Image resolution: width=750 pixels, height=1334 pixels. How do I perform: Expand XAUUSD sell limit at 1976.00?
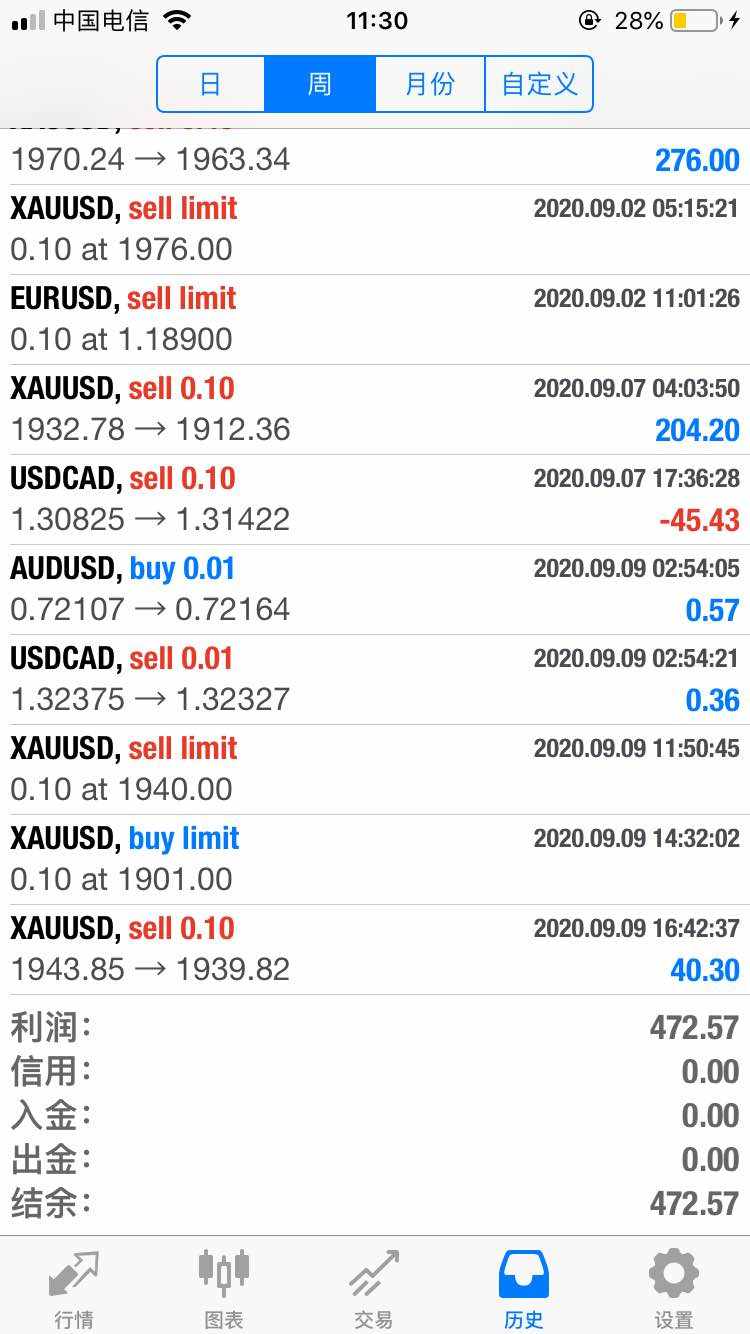375,229
